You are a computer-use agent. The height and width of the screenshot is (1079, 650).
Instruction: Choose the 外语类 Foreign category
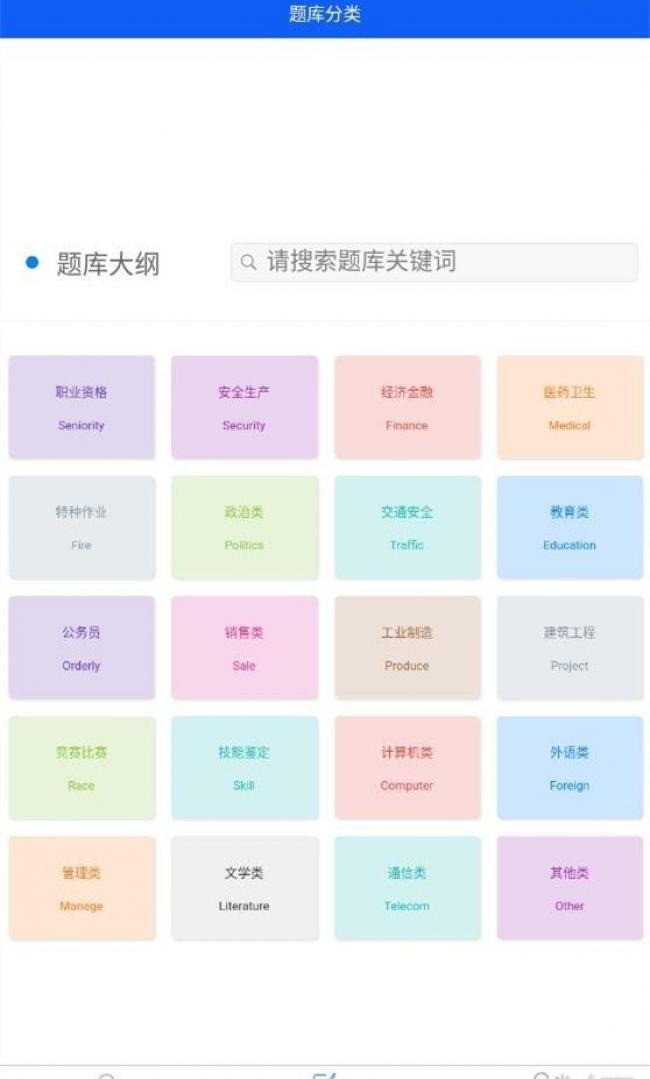tap(570, 767)
